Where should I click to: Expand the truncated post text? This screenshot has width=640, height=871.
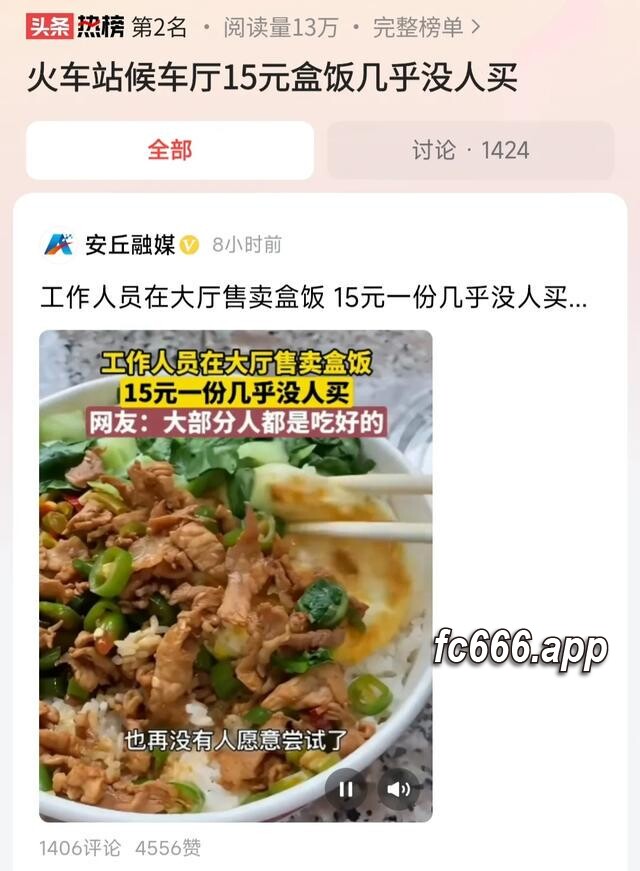(577, 297)
